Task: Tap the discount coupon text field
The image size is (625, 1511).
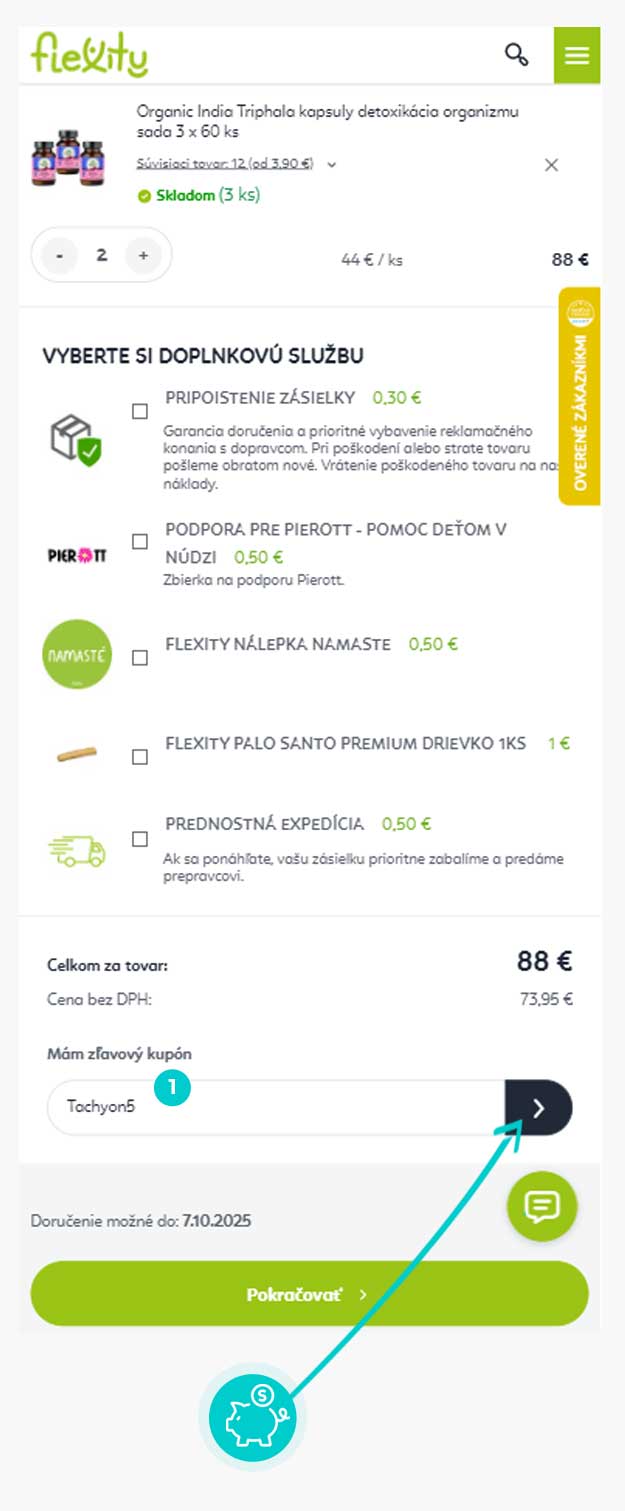Action: (x=275, y=1107)
